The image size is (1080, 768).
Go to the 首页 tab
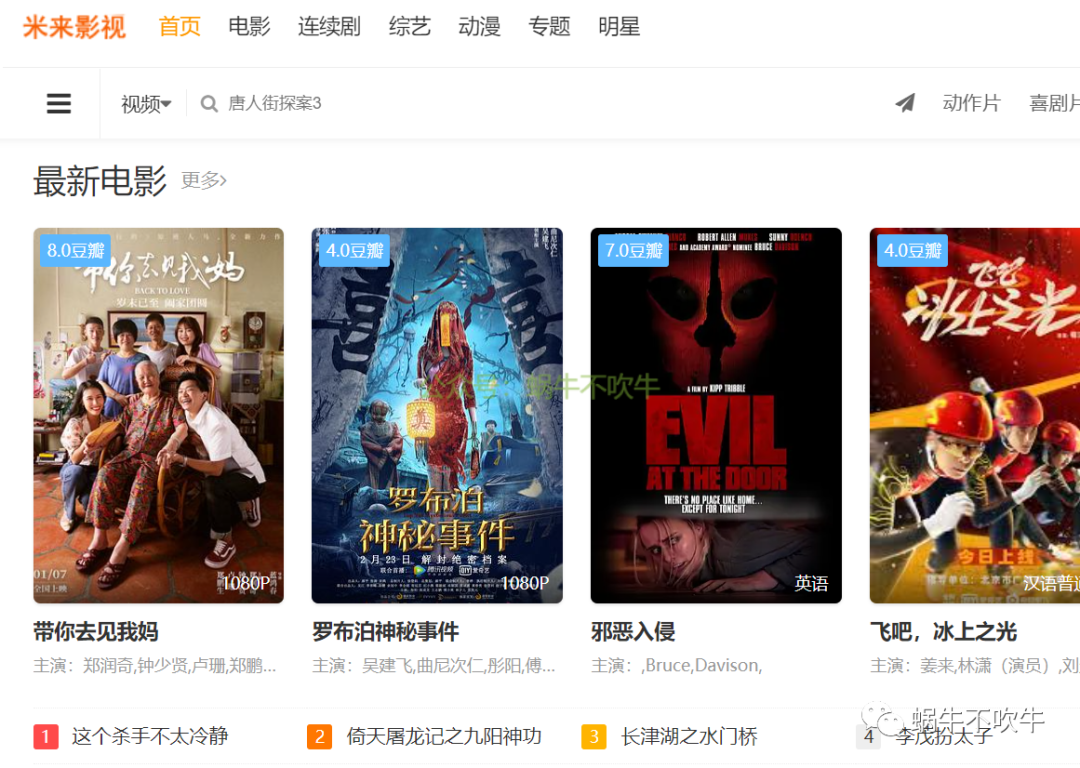[x=180, y=27]
